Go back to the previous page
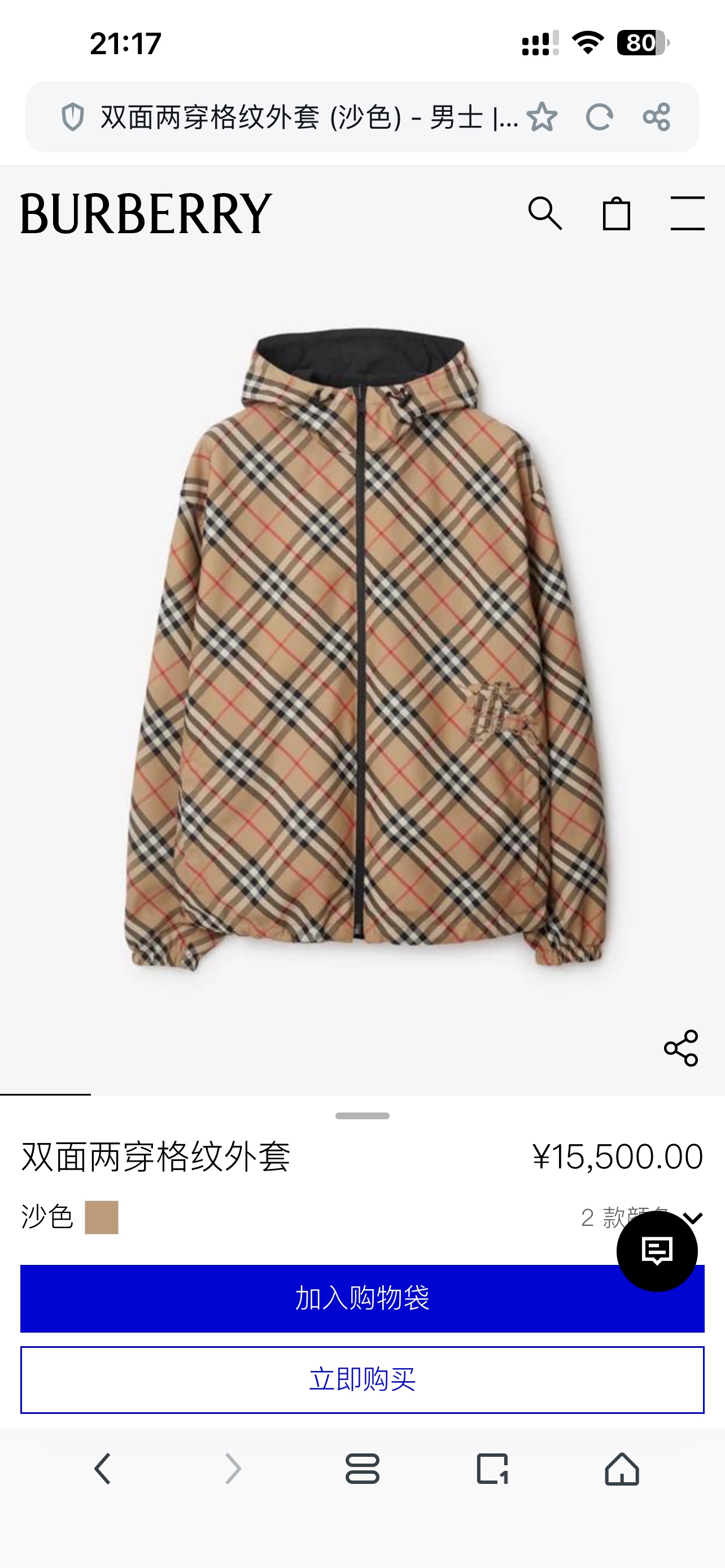Screen dimensions: 725x1568 (103, 1469)
